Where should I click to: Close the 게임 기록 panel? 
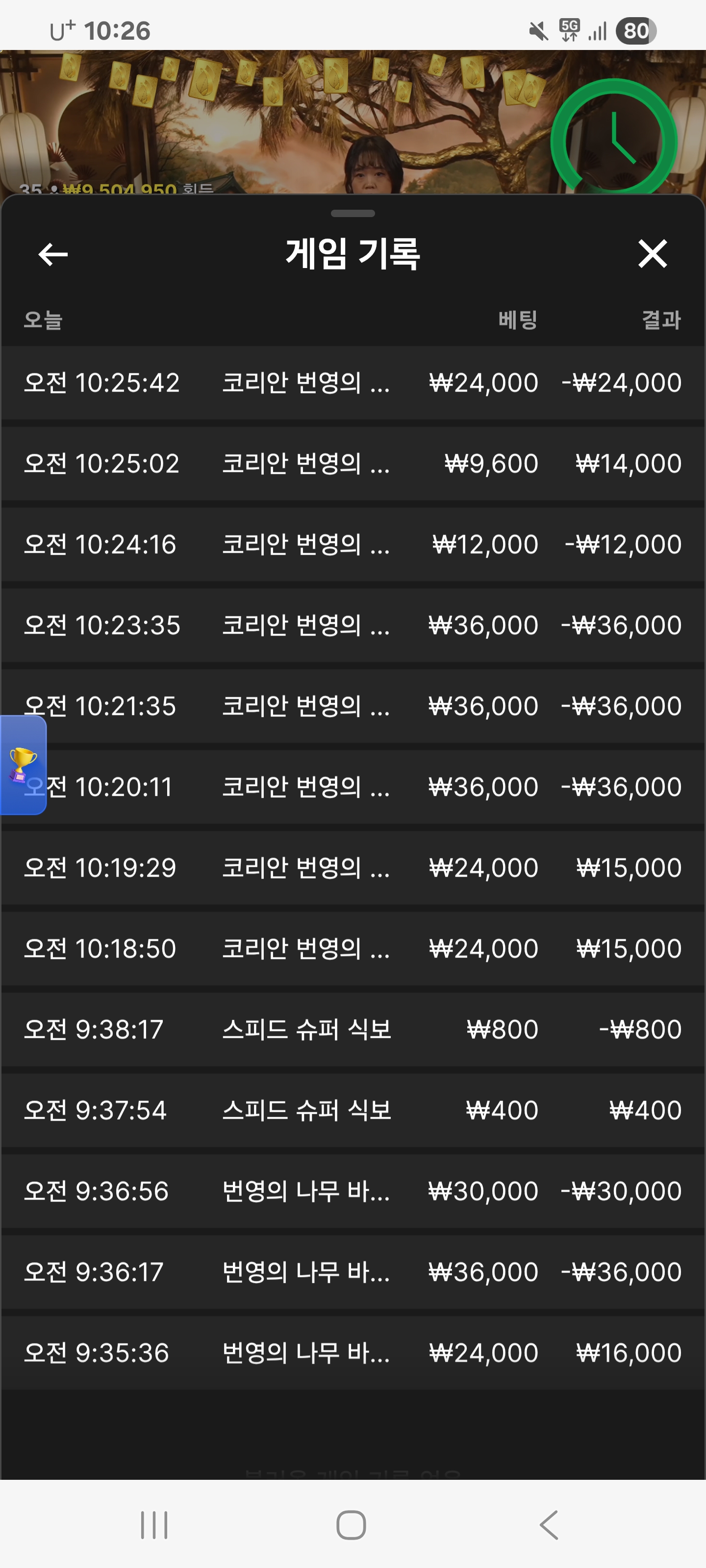coord(652,254)
